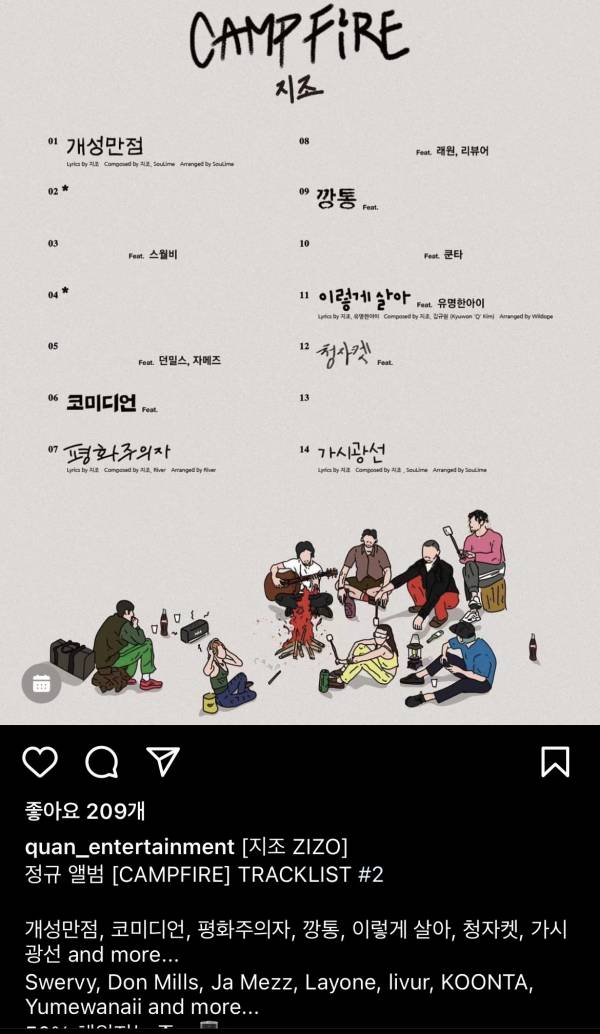The height and width of the screenshot is (1034, 600).
Task: Open comments on this post
Action: (101, 762)
